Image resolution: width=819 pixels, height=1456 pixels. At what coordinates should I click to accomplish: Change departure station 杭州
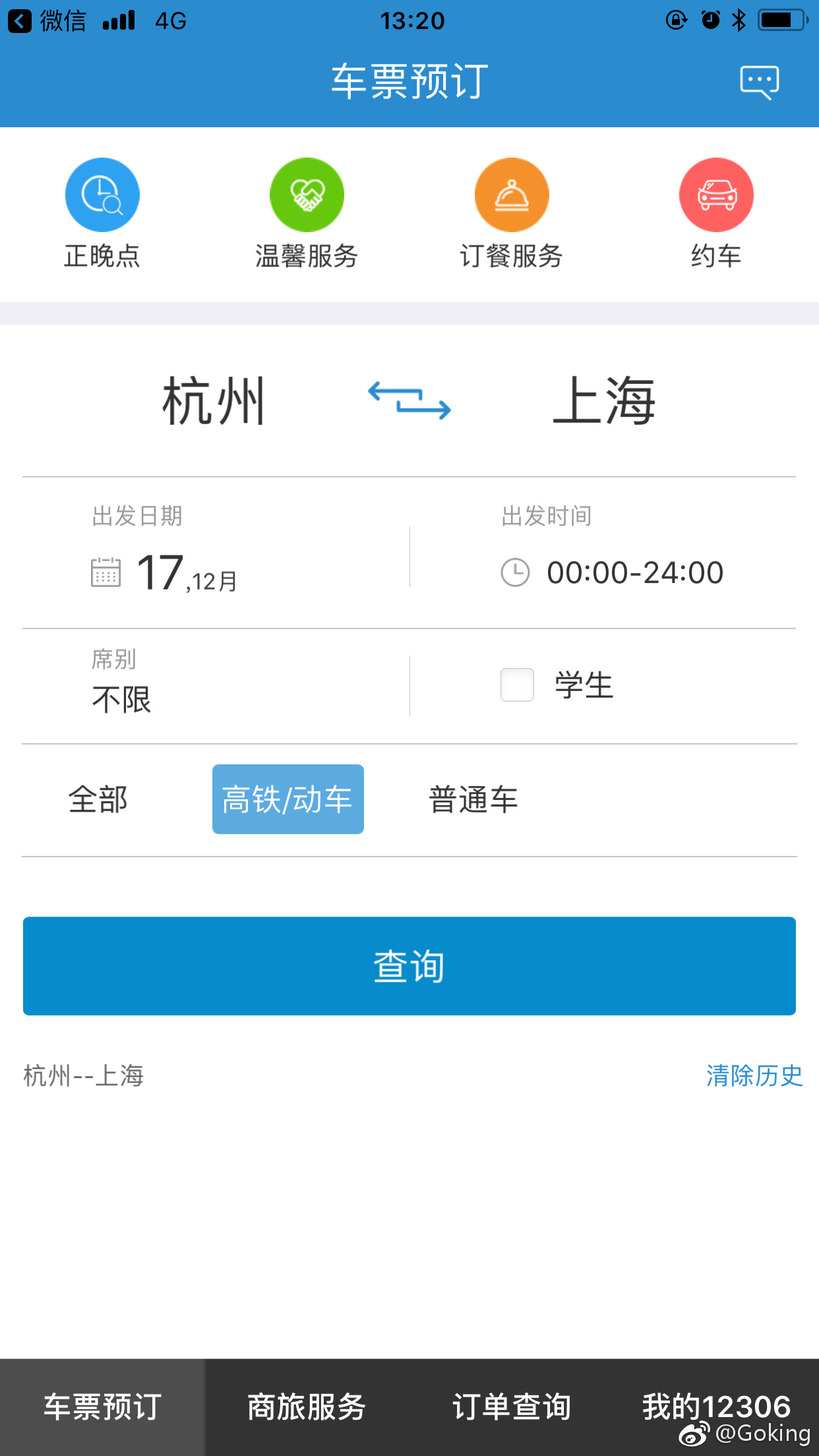point(213,401)
